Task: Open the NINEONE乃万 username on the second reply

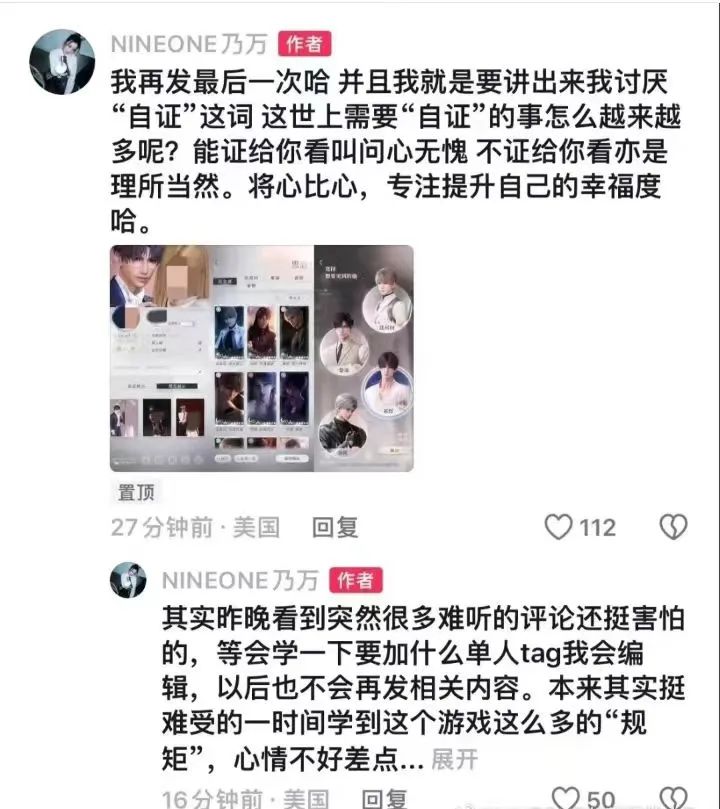Action: [240, 581]
